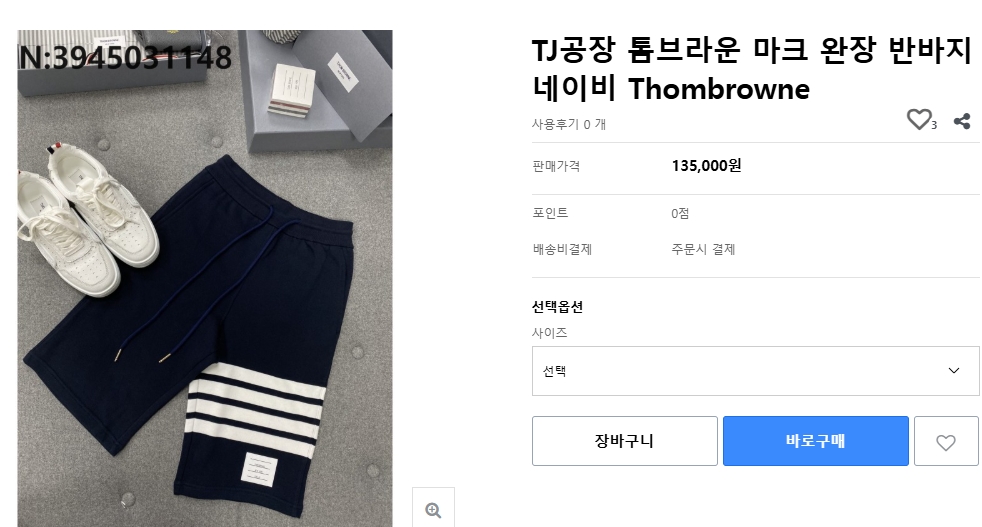
Task: Share this product
Action: click(962, 121)
